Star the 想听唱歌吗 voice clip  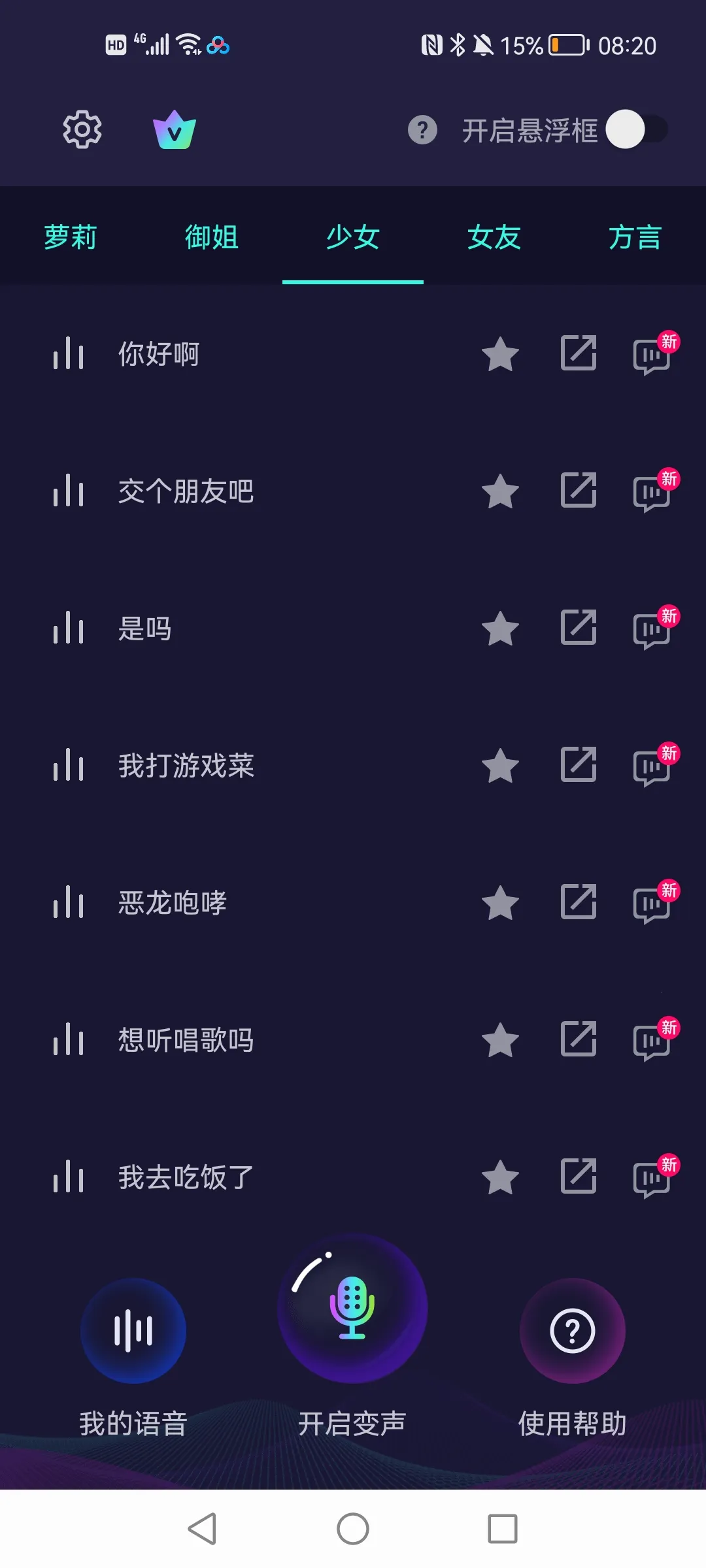click(x=500, y=1041)
